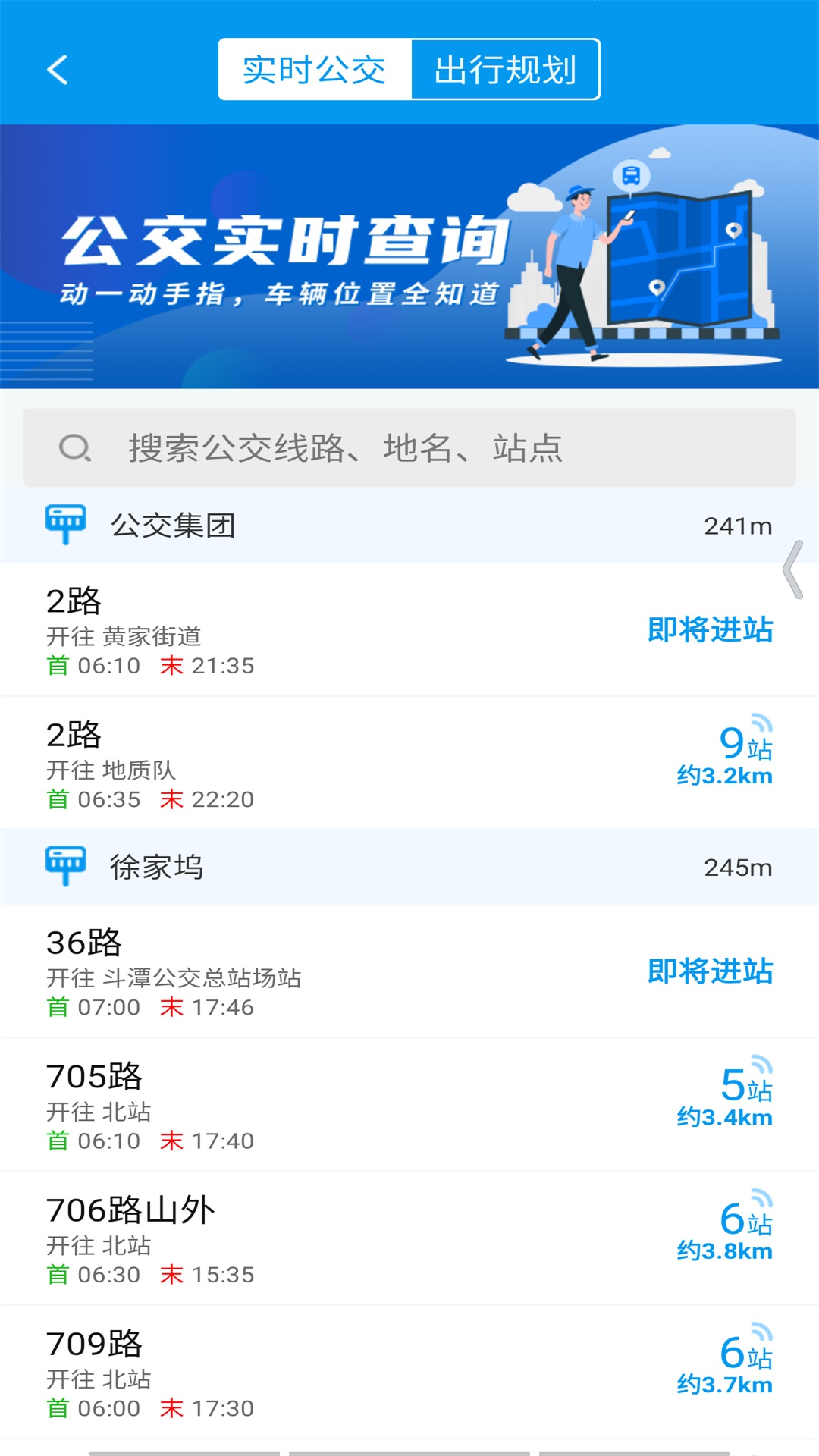
Task: Switch to the 出行规划 tab
Action: pos(504,69)
